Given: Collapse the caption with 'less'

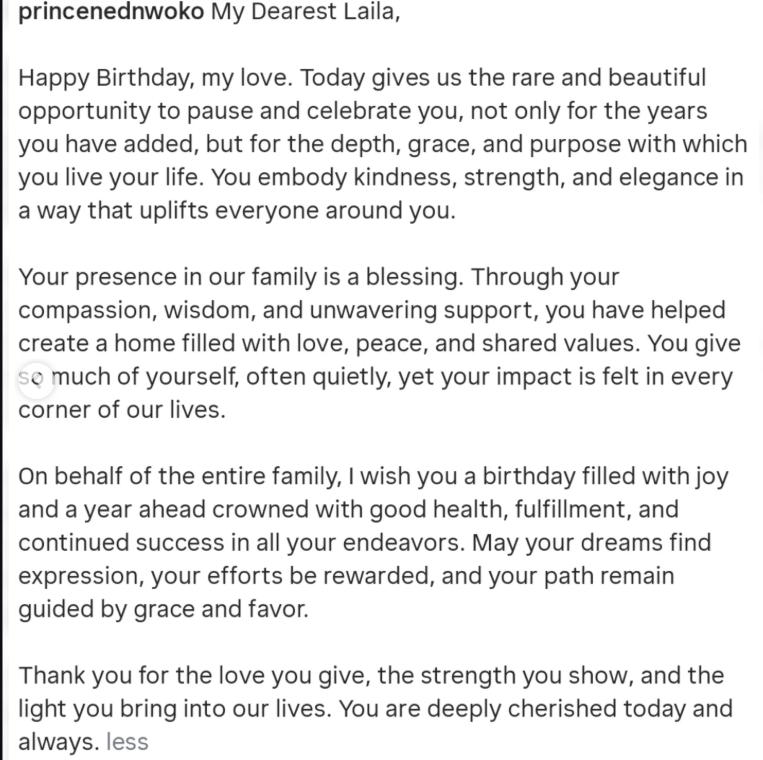Looking at the screenshot, I should coord(127,742).
